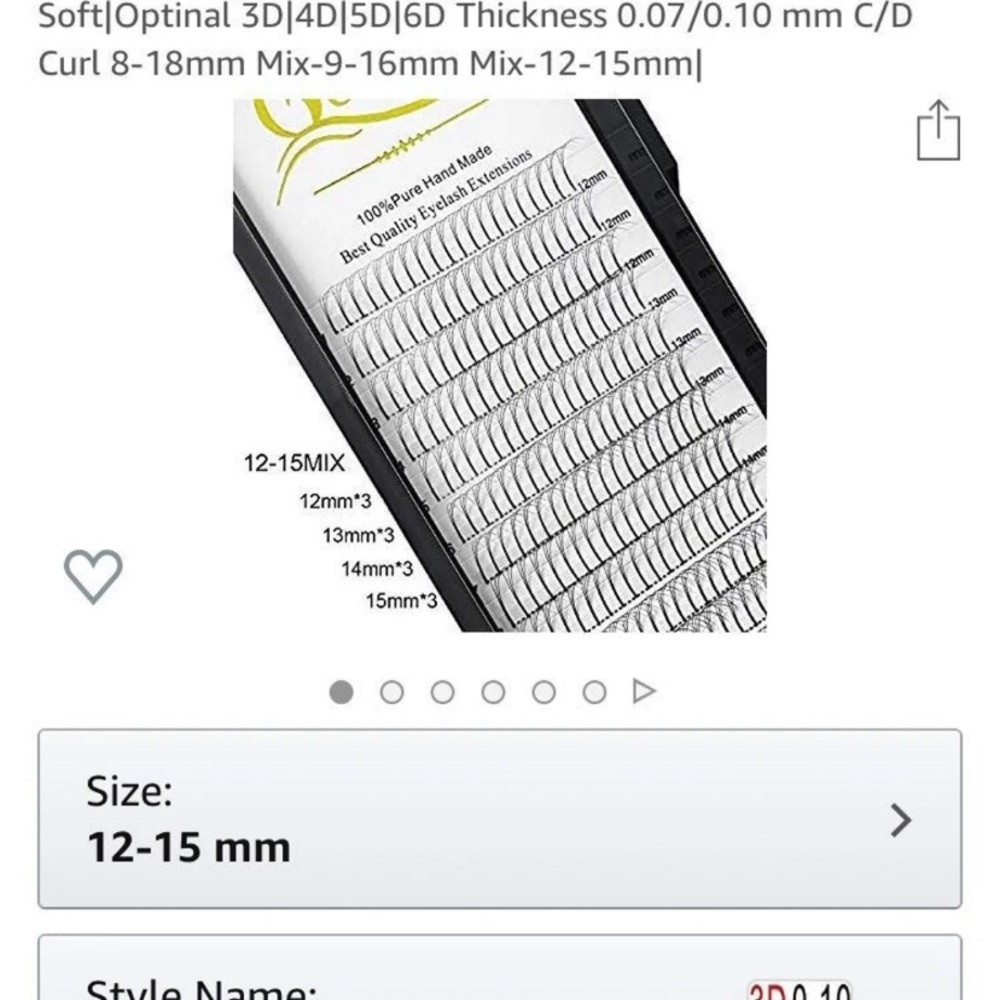Add the product to wish list with heart

(x=93, y=576)
